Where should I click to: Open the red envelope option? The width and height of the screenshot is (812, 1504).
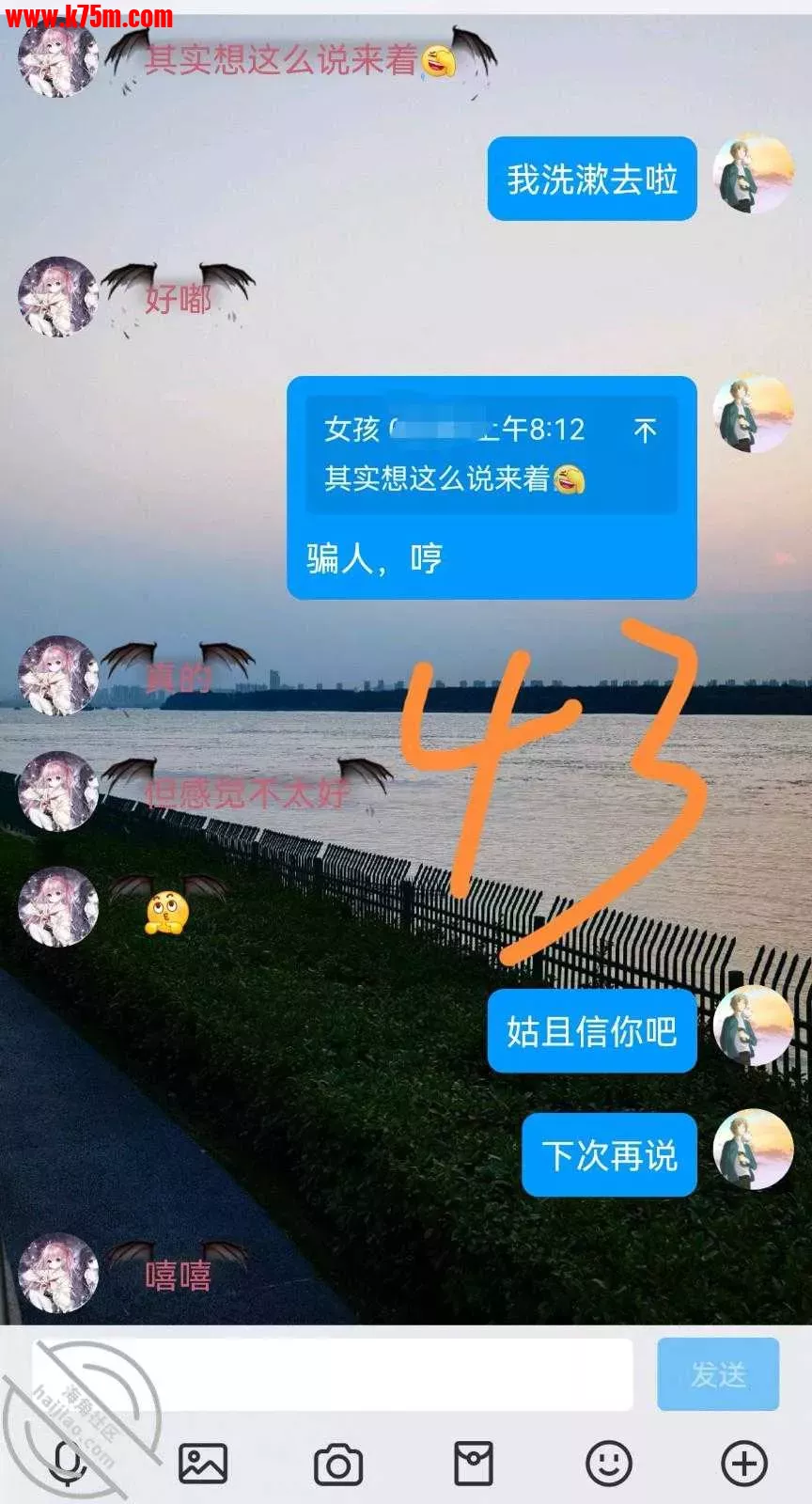coord(474,1464)
